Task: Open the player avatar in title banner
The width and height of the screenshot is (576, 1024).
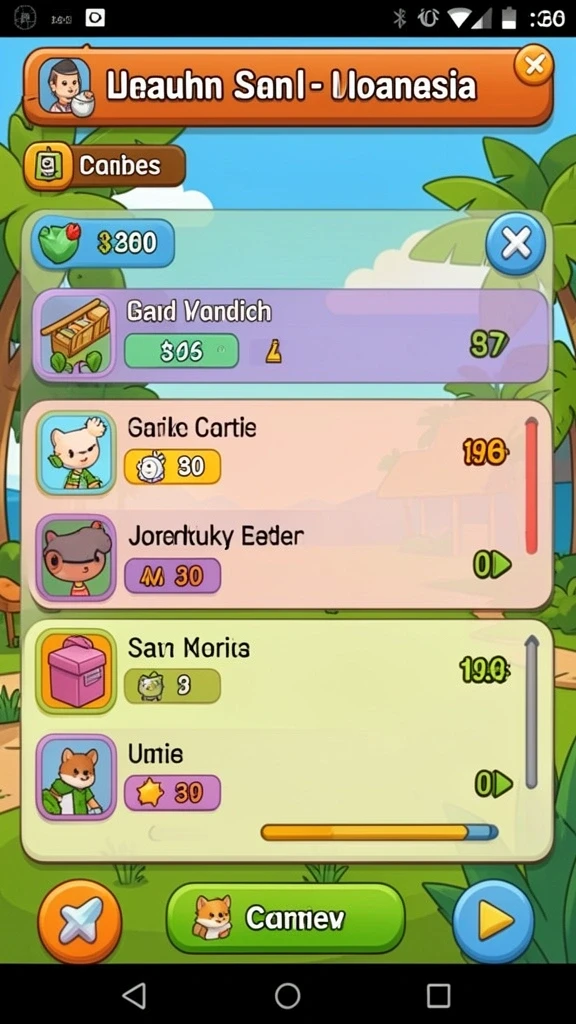Action: pos(65,86)
